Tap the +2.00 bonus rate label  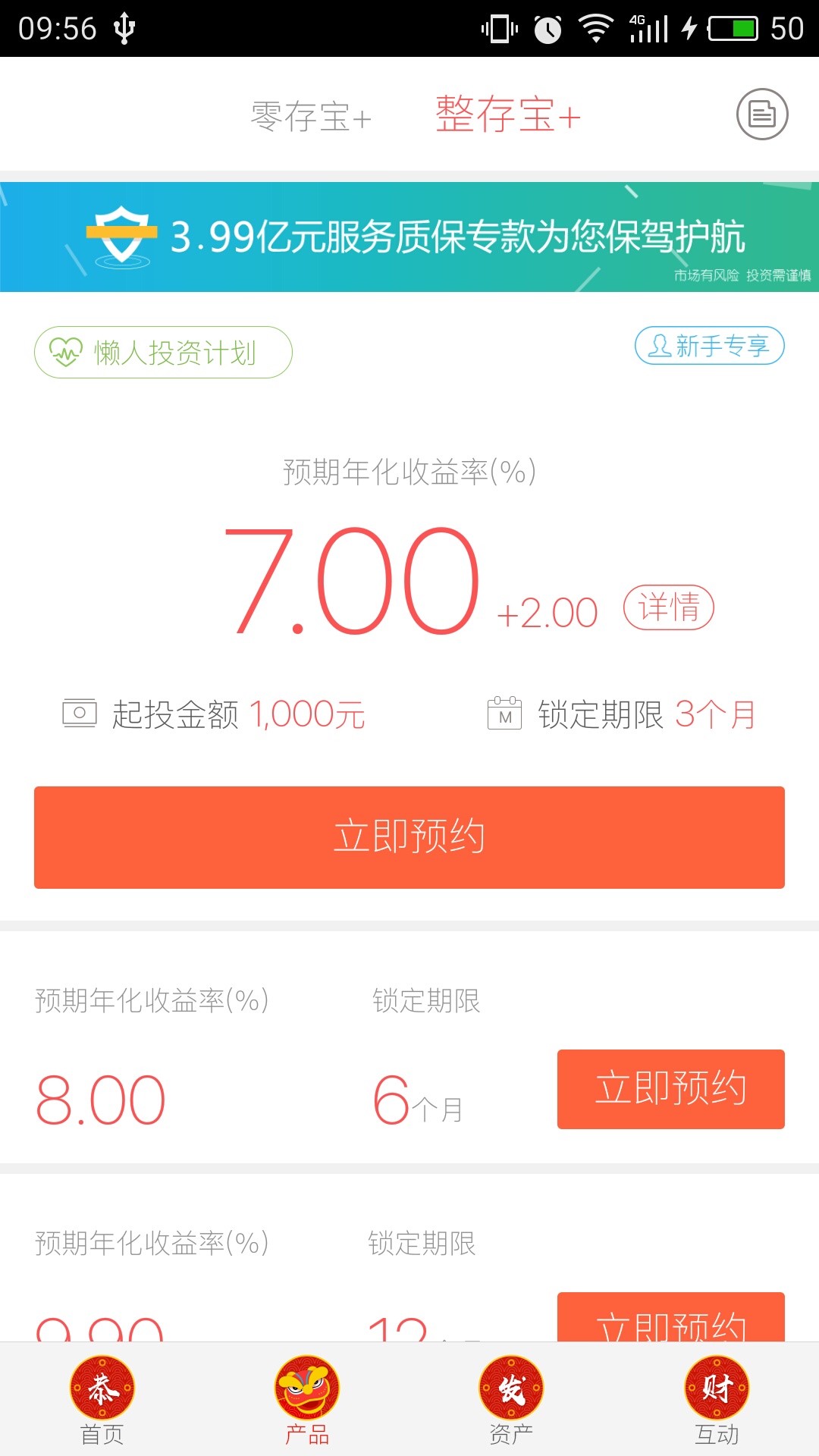pyautogui.click(x=548, y=611)
